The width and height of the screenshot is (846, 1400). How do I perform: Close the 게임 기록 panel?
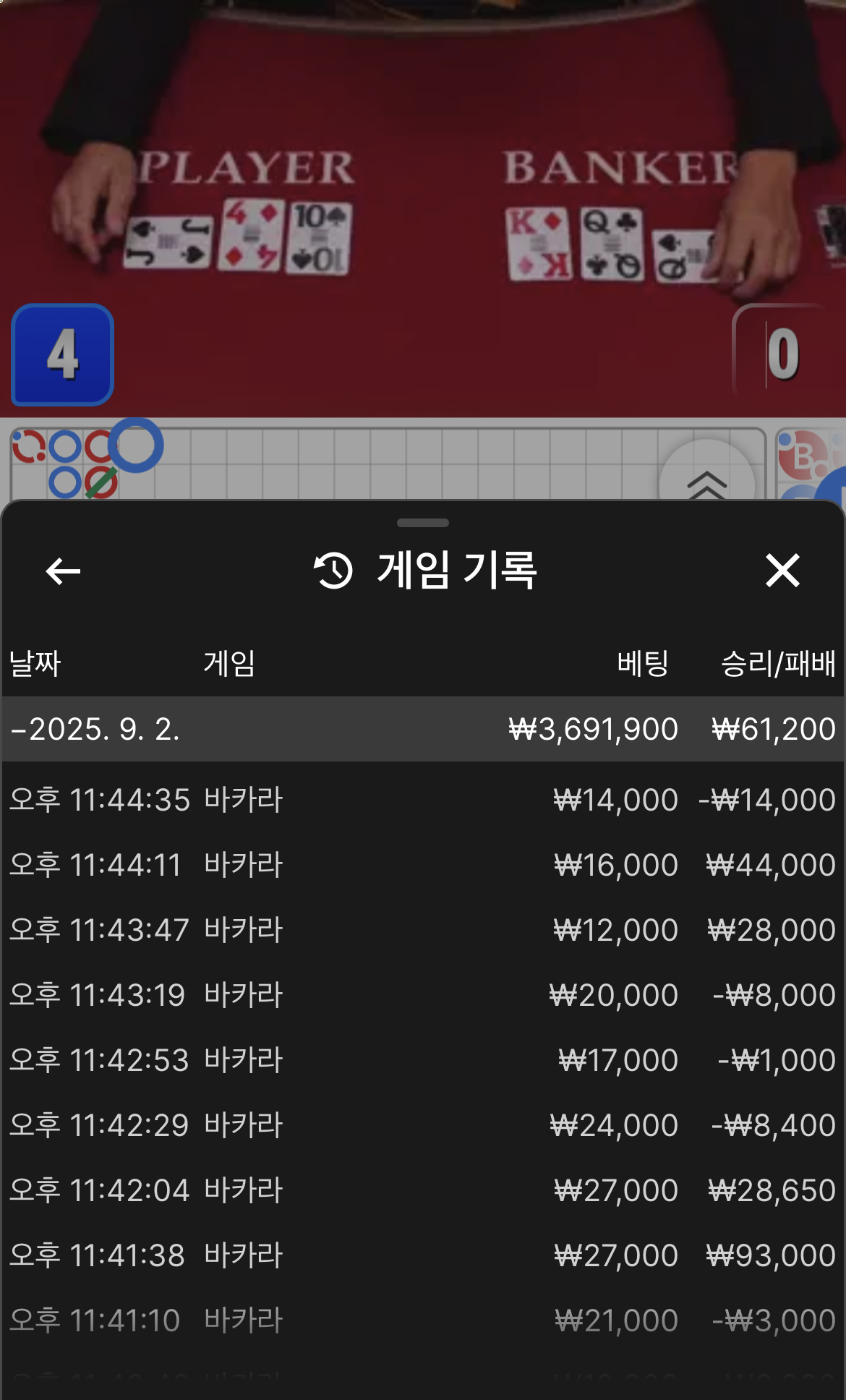click(x=782, y=571)
